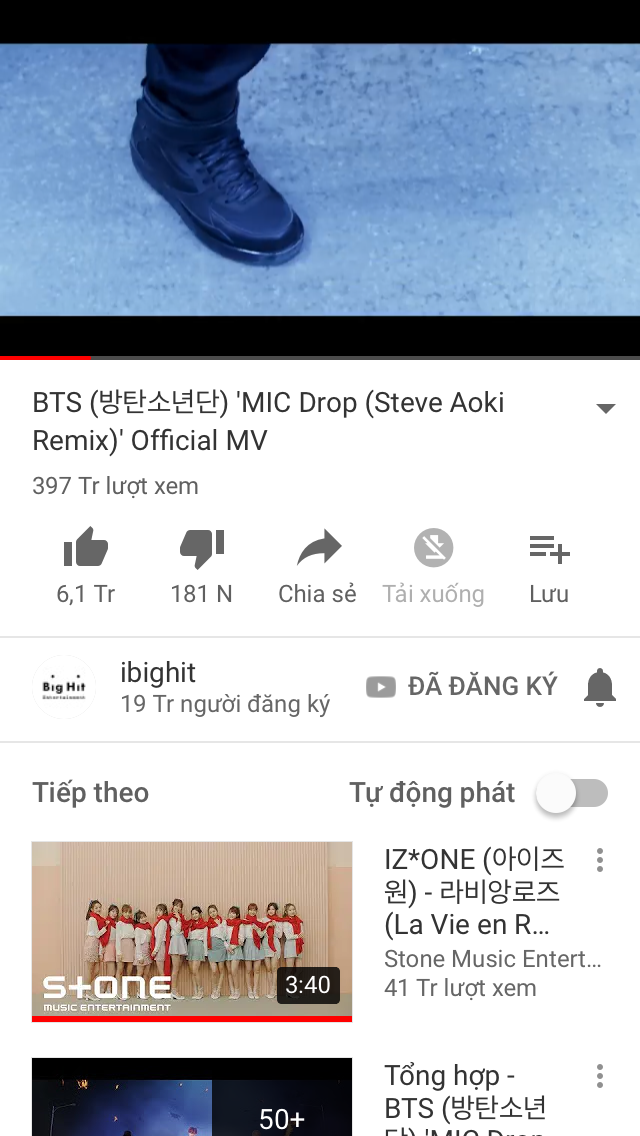Tap the ĐÃ ĐĂNG KÝ subscribed button
Viewport: 640px width, 1136px height.
[x=462, y=687]
